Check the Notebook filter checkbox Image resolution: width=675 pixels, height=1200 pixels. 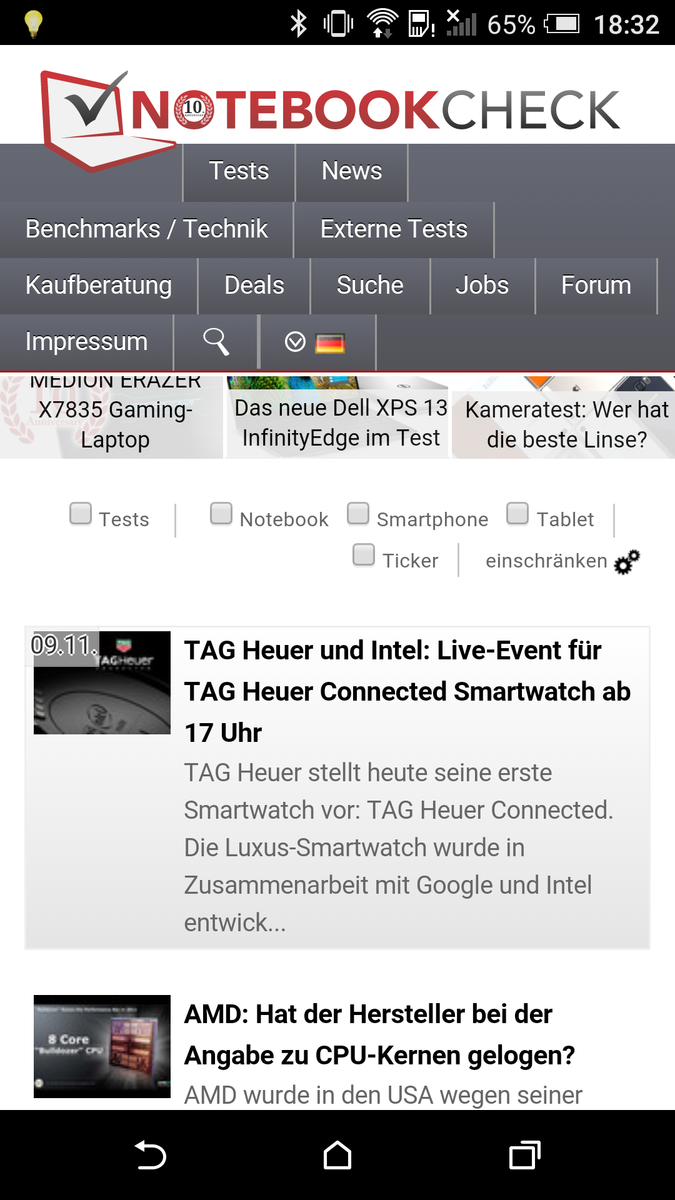[221, 514]
